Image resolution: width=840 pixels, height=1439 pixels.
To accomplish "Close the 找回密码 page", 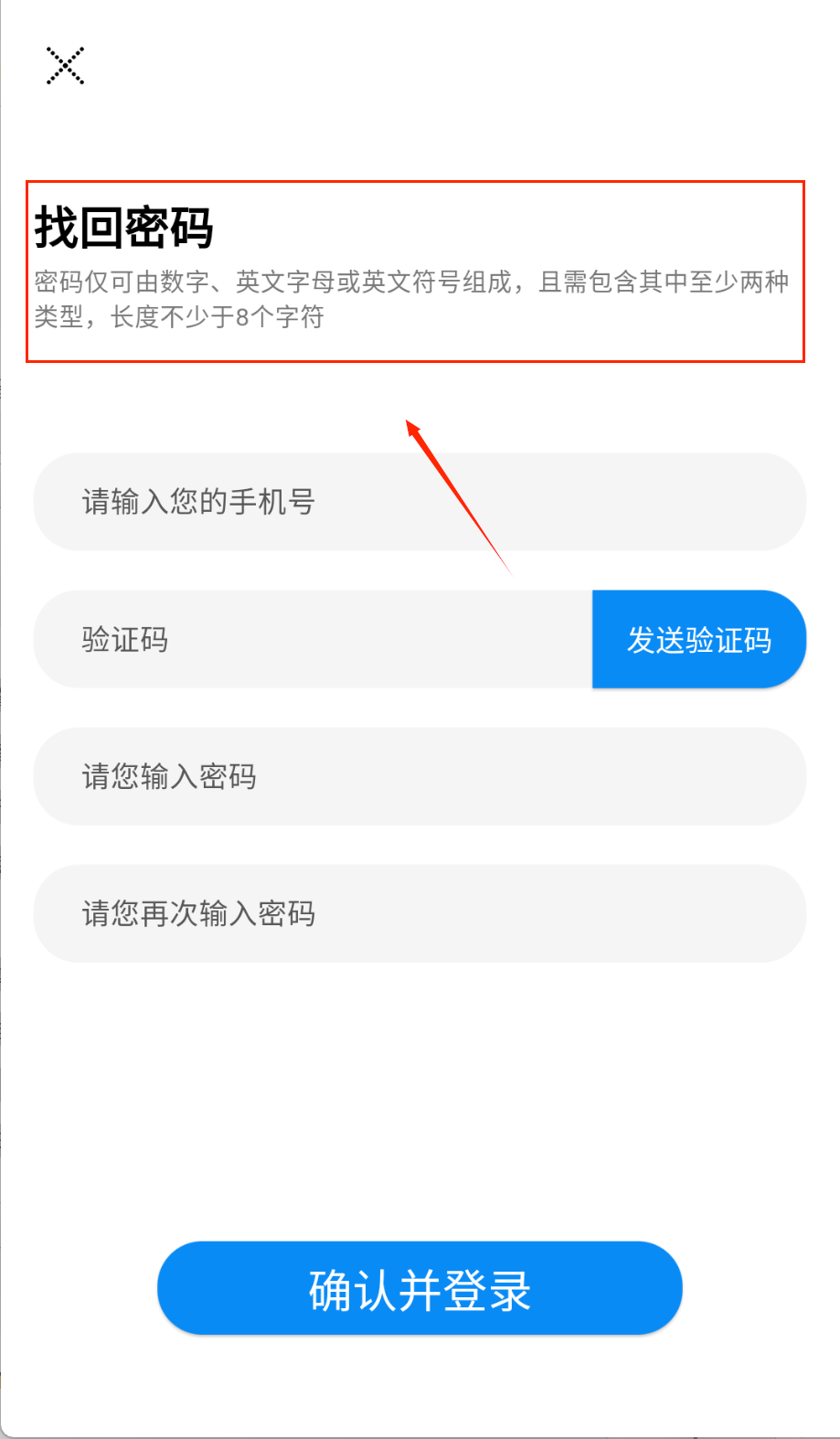I will (x=65, y=66).
